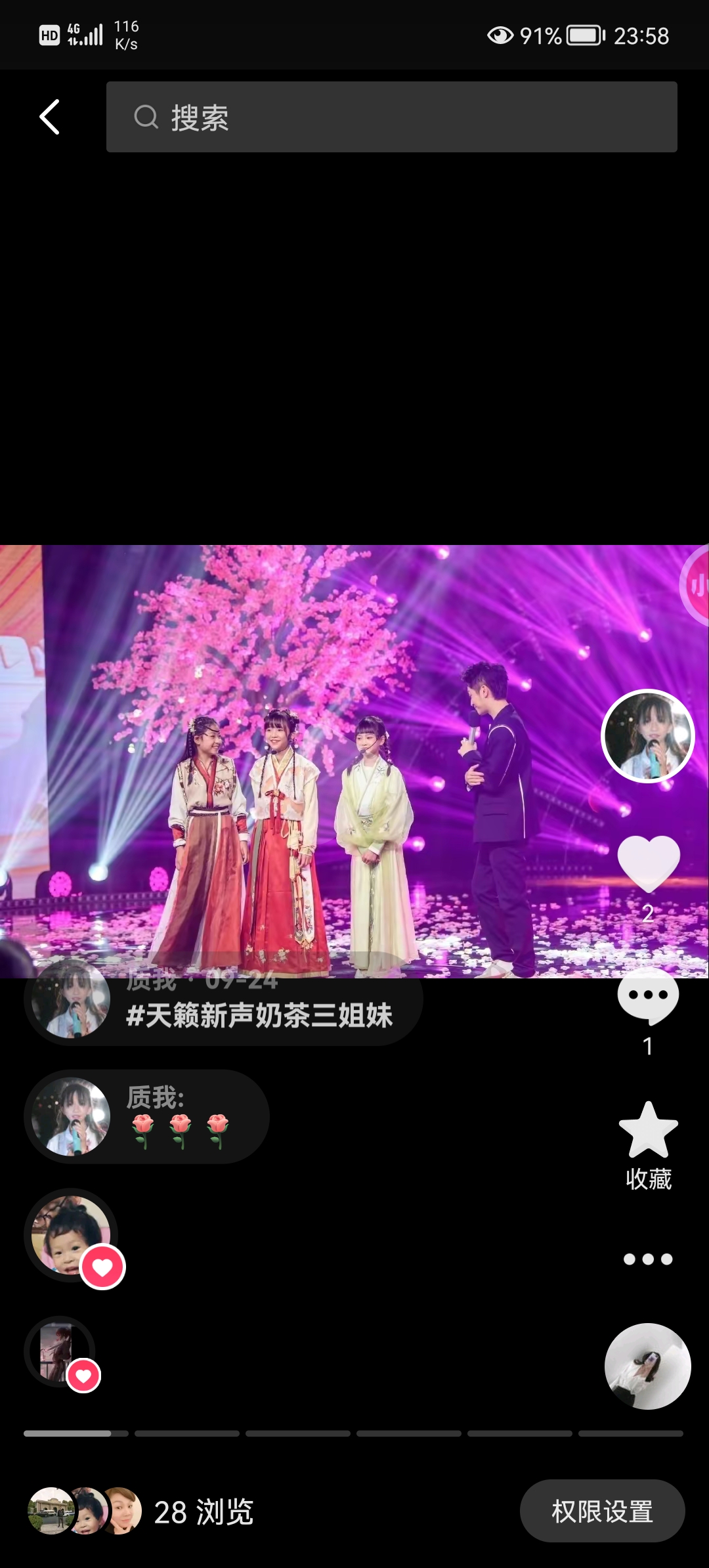Open the comments bubble

648,996
